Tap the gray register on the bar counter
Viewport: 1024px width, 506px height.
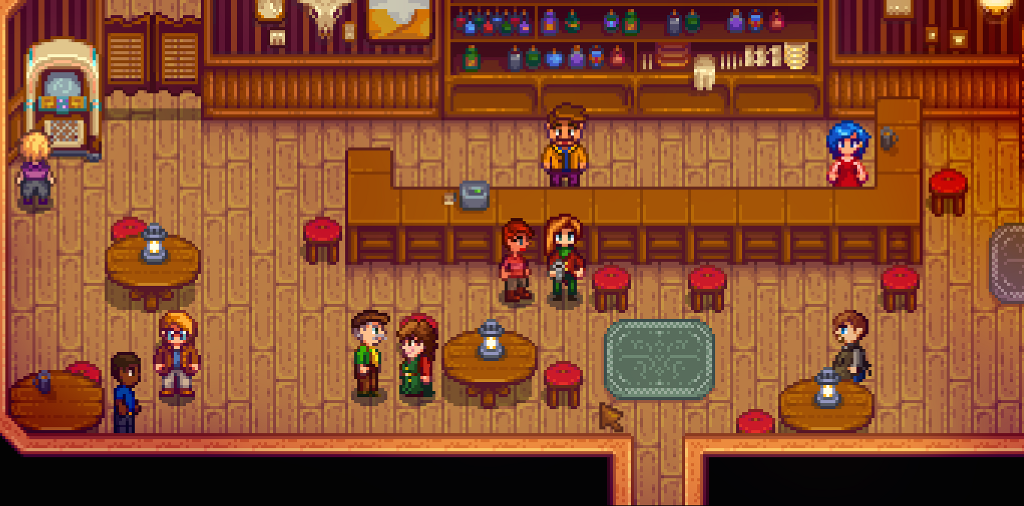(473, 195)
